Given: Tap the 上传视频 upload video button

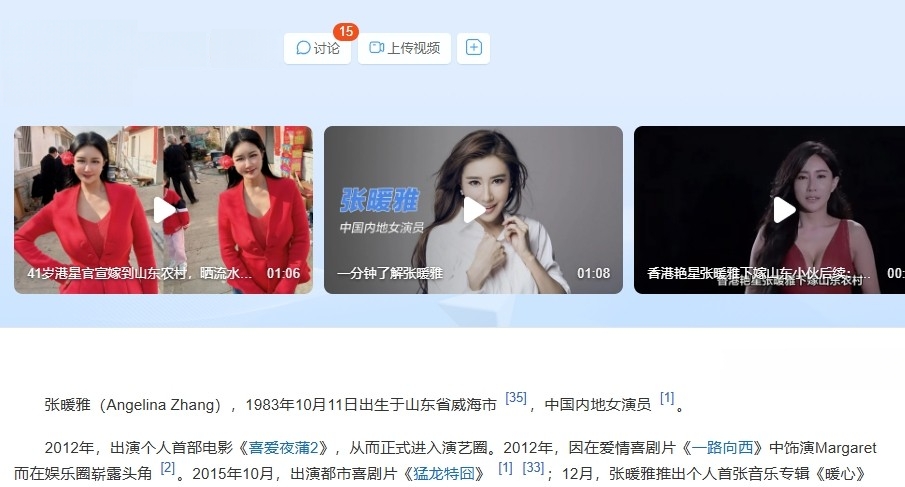Looking at the screenshot, I should 404,48.
